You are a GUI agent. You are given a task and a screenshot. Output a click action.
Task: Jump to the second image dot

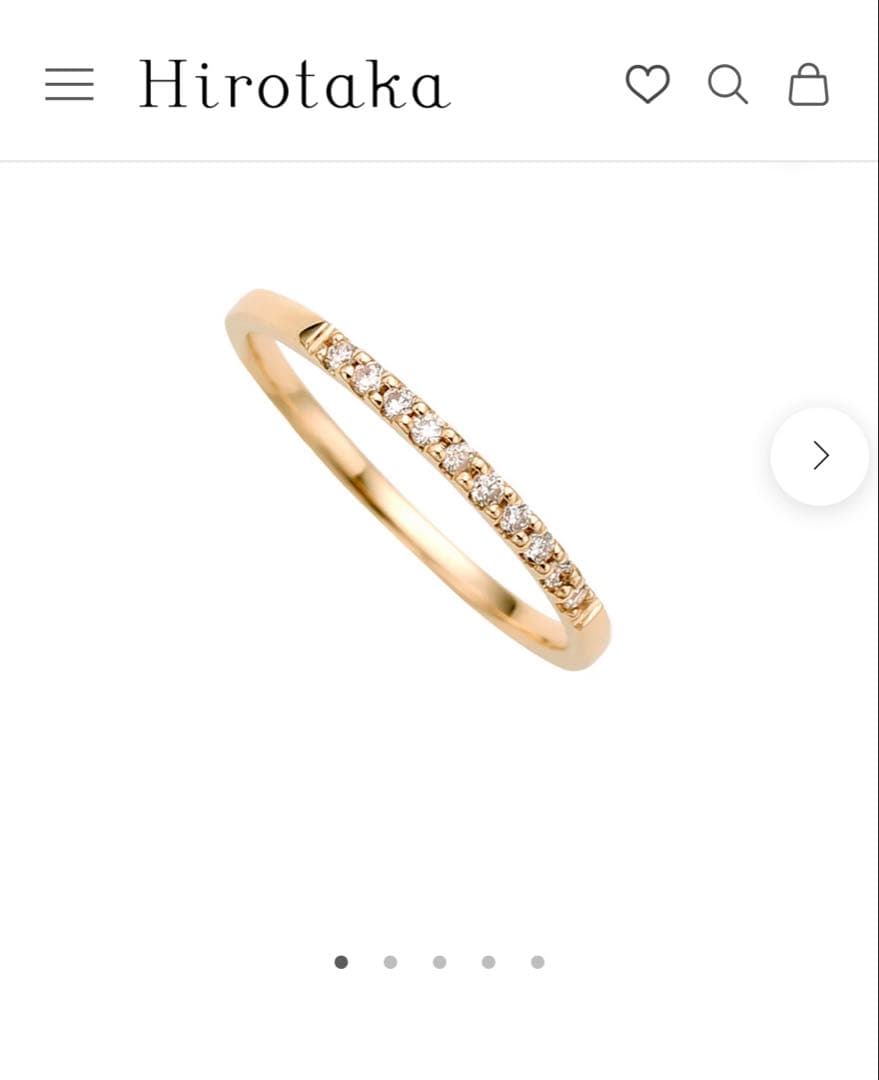tap(390, 962)
